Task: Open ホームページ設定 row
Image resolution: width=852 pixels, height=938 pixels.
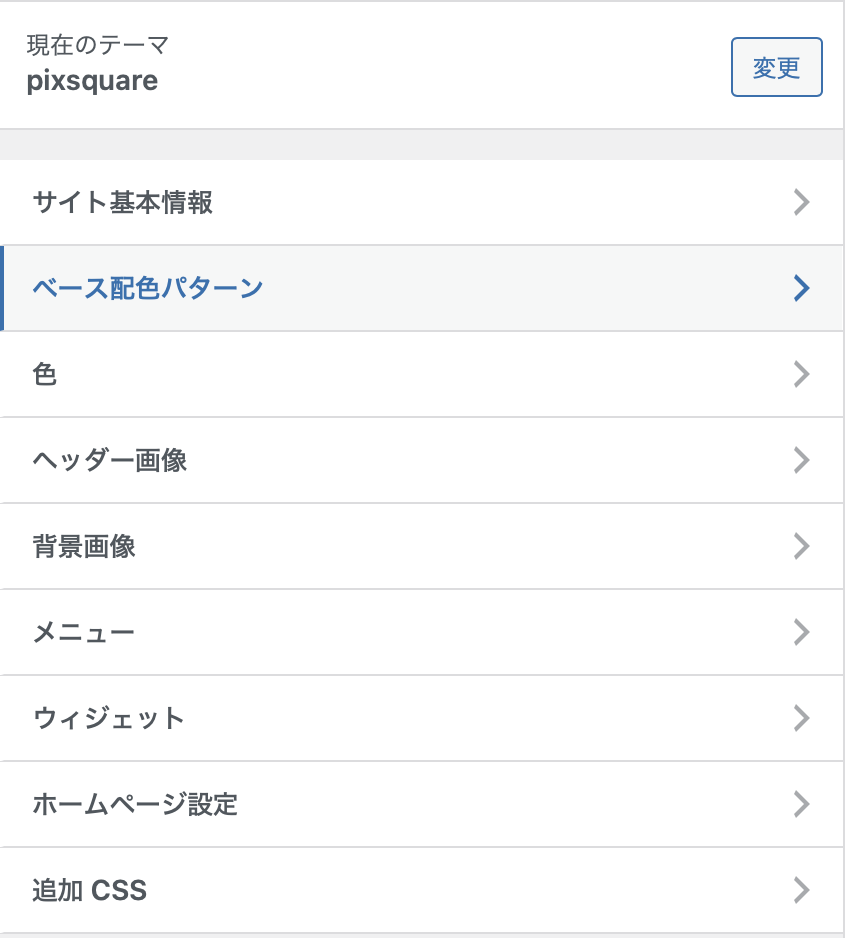Action: click(x=420, y=805)
